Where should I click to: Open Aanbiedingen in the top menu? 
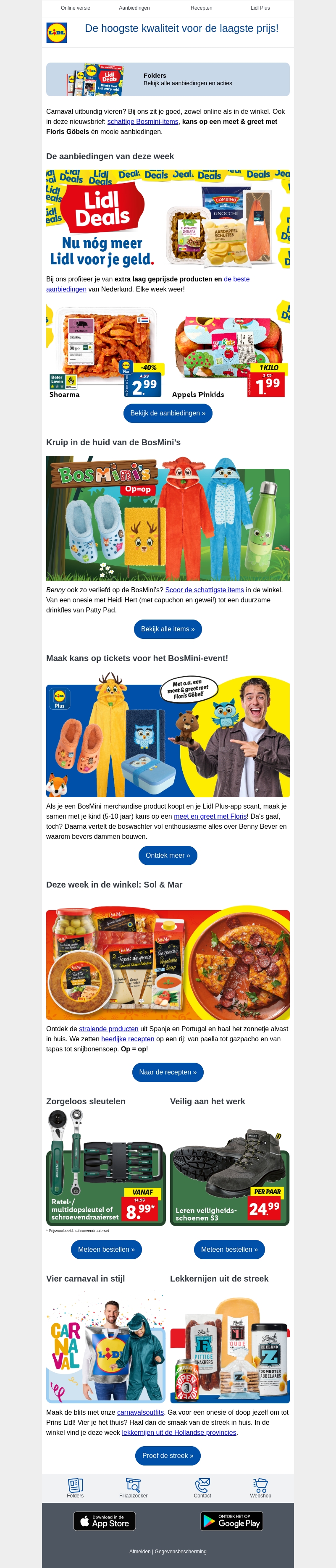[134, 8]
